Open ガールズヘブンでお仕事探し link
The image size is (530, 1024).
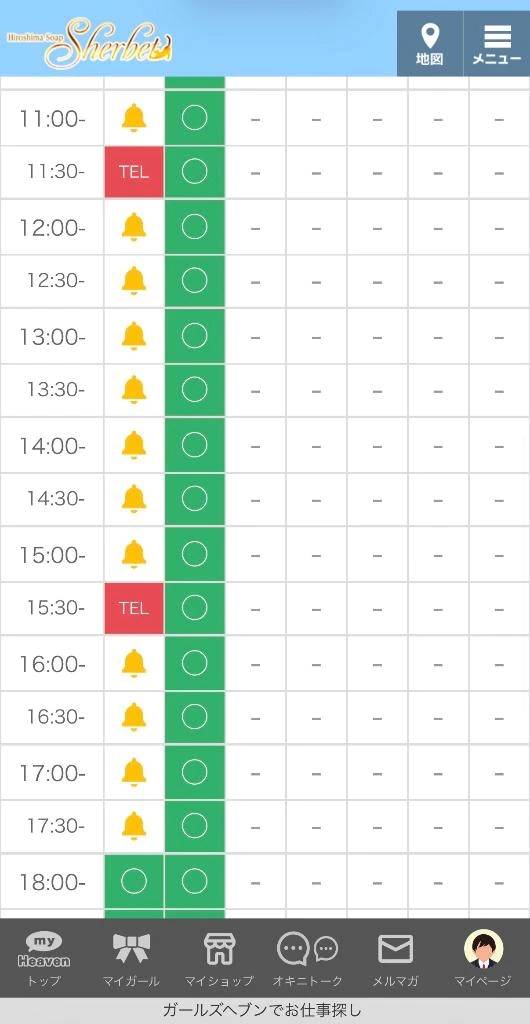(262, 1011)
